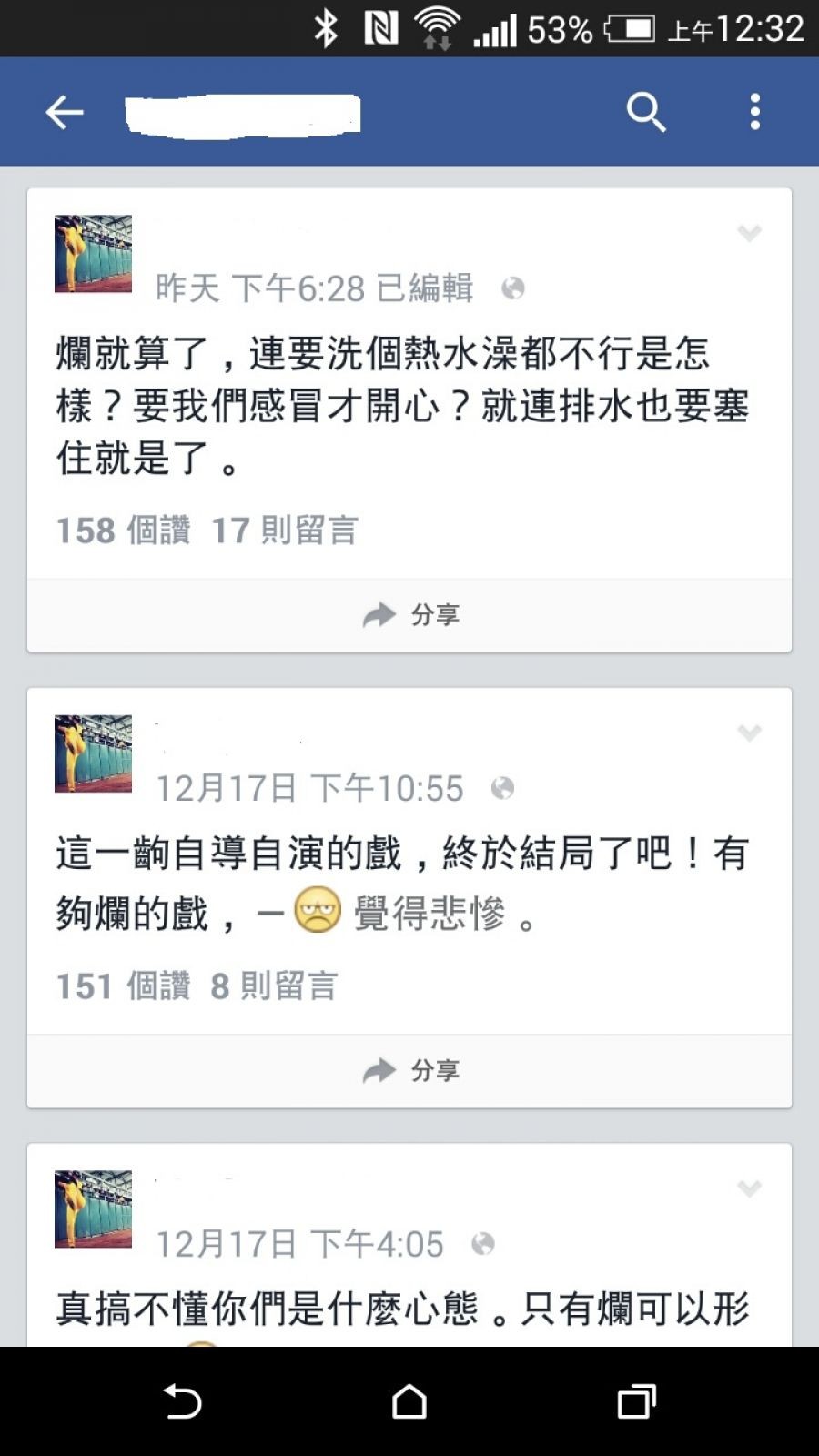This screenshot has width=819, height=1456.
Task: Share the post about 熱水澡
Action: pyautogui.click(x=410, y=615)
